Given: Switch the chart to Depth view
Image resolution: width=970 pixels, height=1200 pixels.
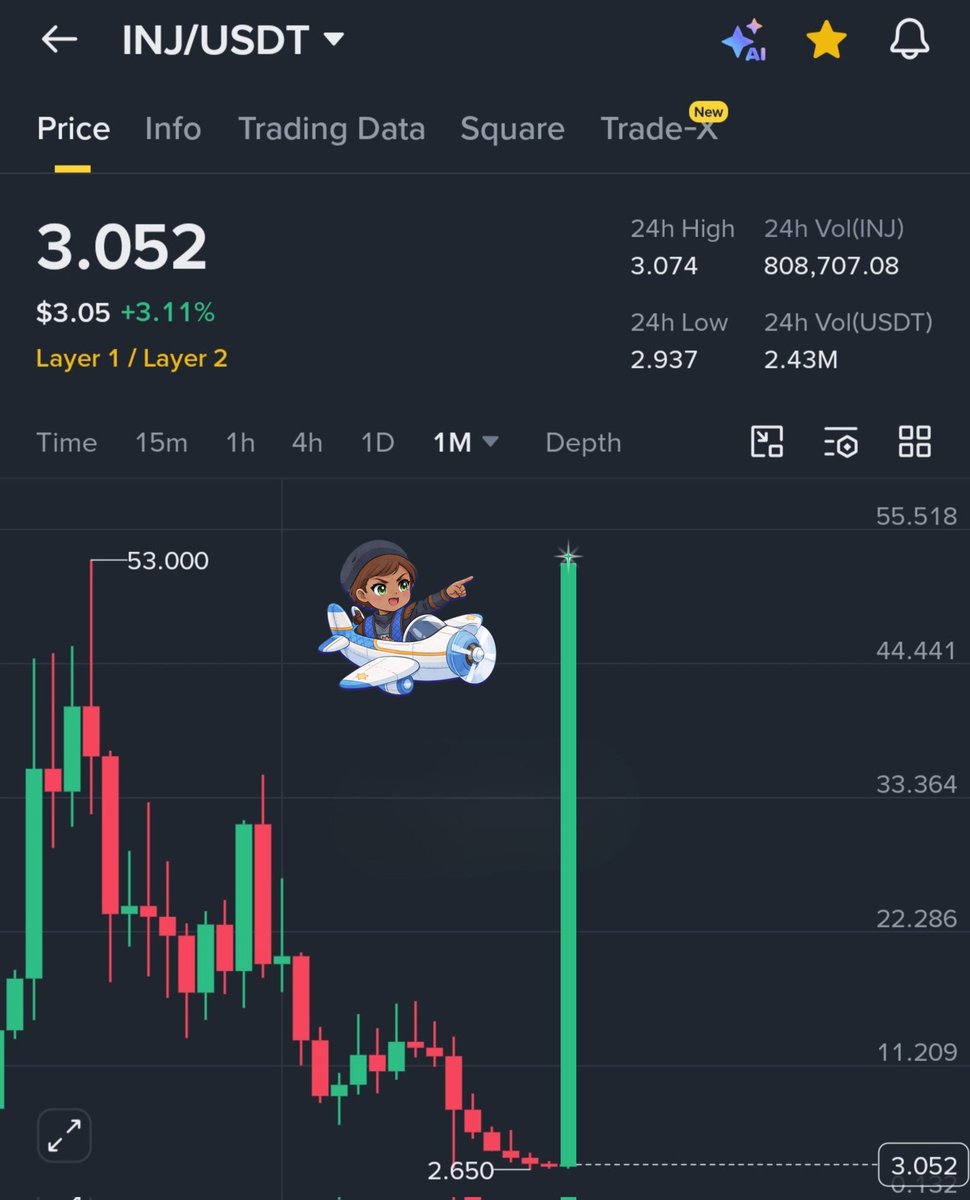Looking at the screenshot, I should [x=583, y=442].
